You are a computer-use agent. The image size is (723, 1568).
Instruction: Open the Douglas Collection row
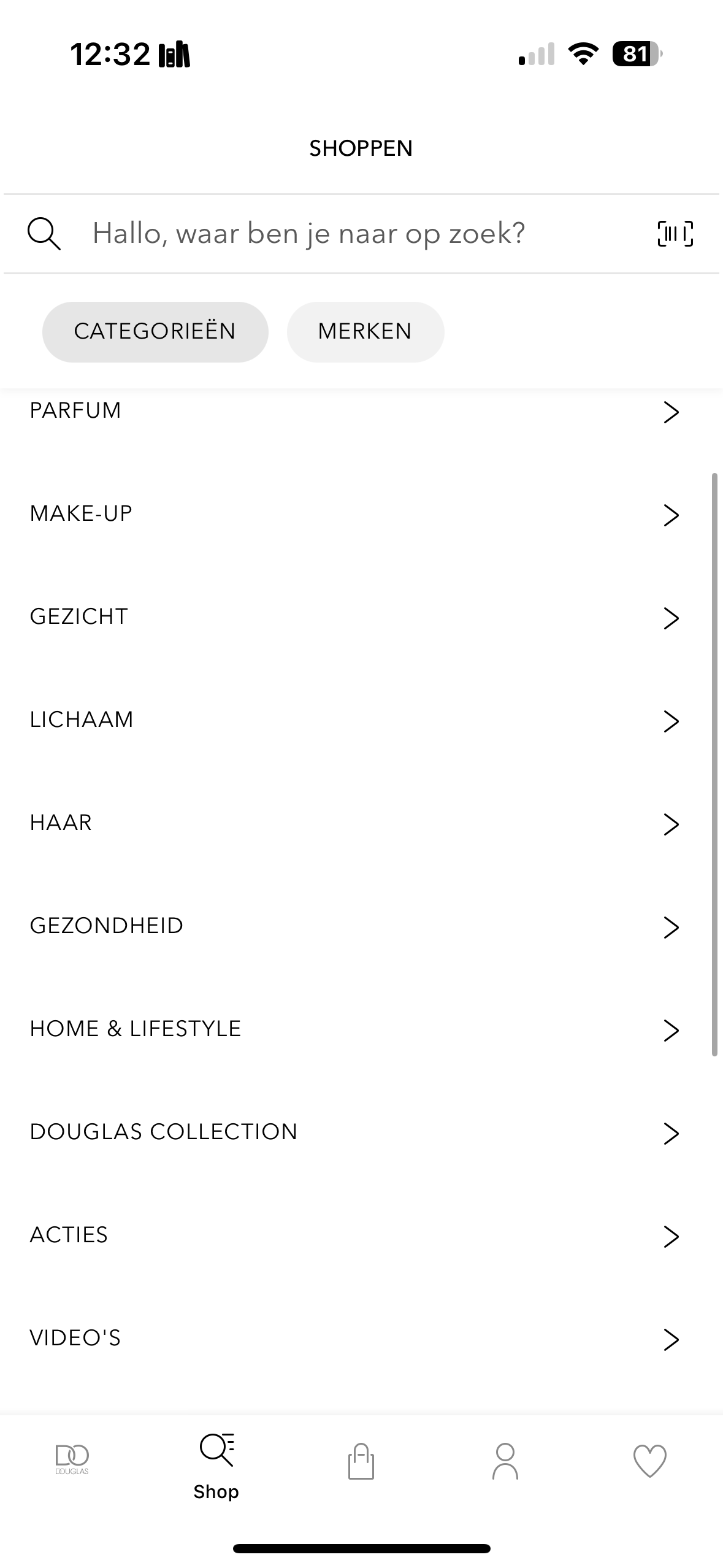click(356, 1132)
